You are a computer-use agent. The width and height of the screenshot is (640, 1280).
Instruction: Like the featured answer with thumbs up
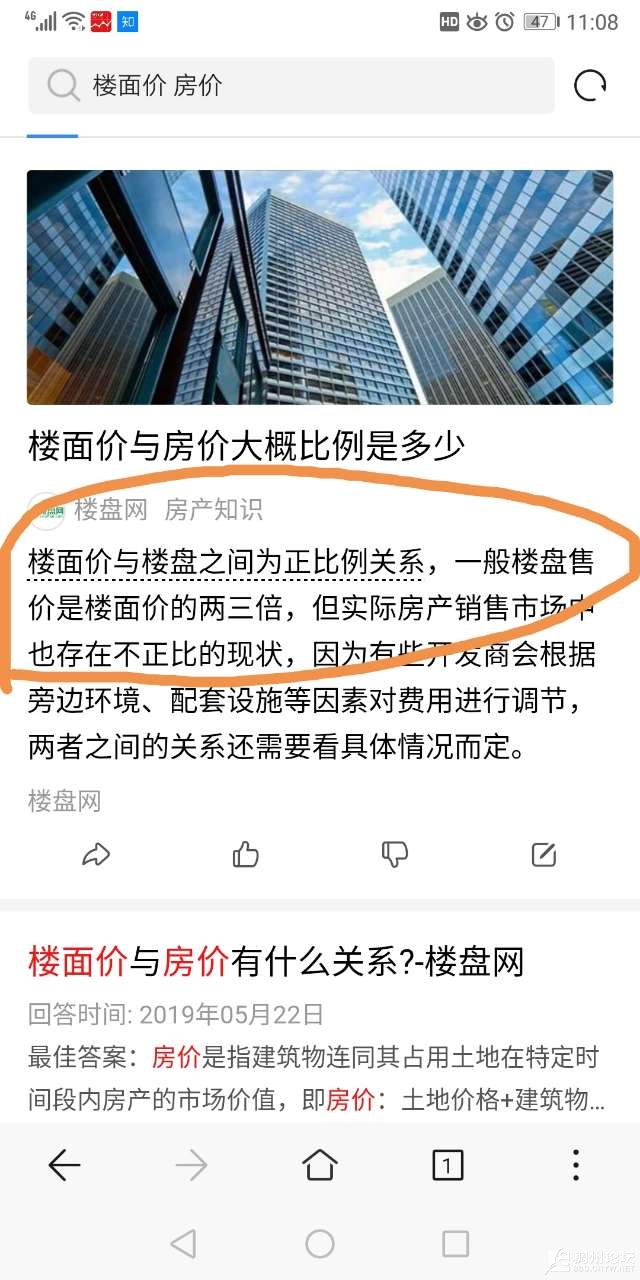click(x=245, y=854)
